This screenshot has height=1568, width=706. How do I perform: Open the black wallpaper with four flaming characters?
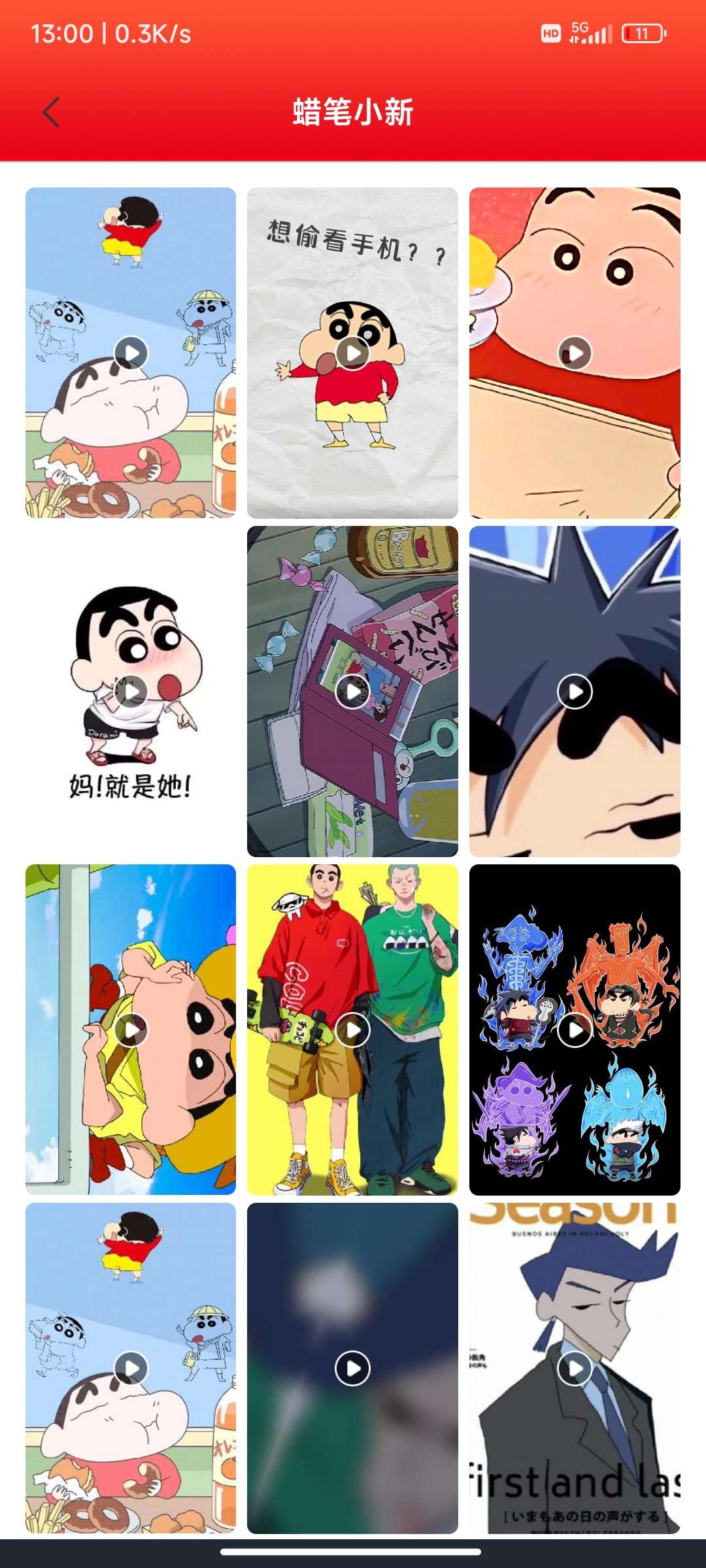(575, 1030)
